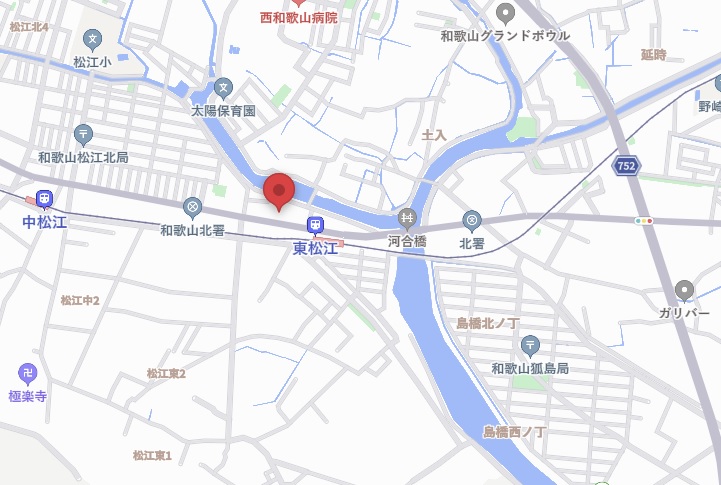Select the 東松江 station marker

315,228
